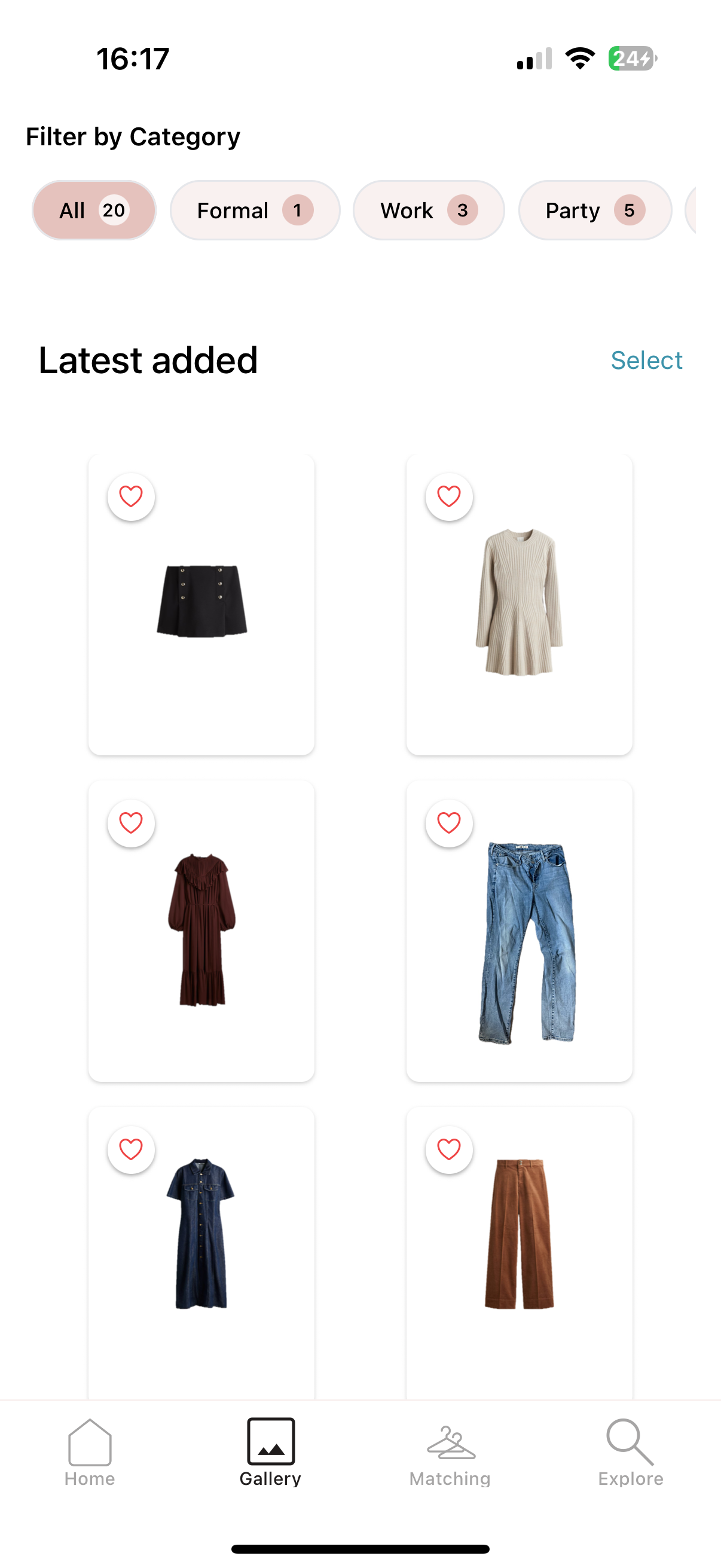Go to the Explore tab
Screen dimensions: 721x1568
point(630,1452)
